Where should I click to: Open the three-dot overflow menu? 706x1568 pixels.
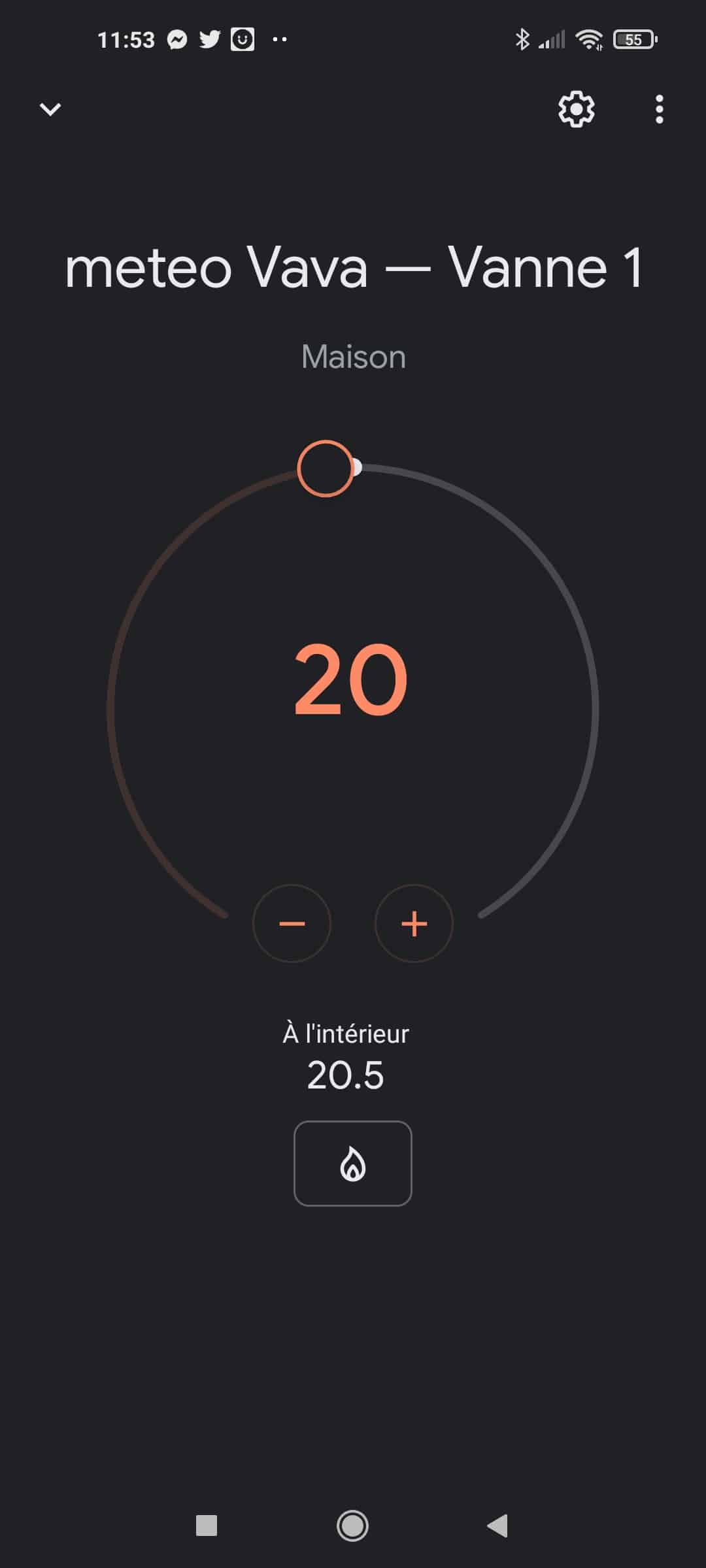[659, 109]
